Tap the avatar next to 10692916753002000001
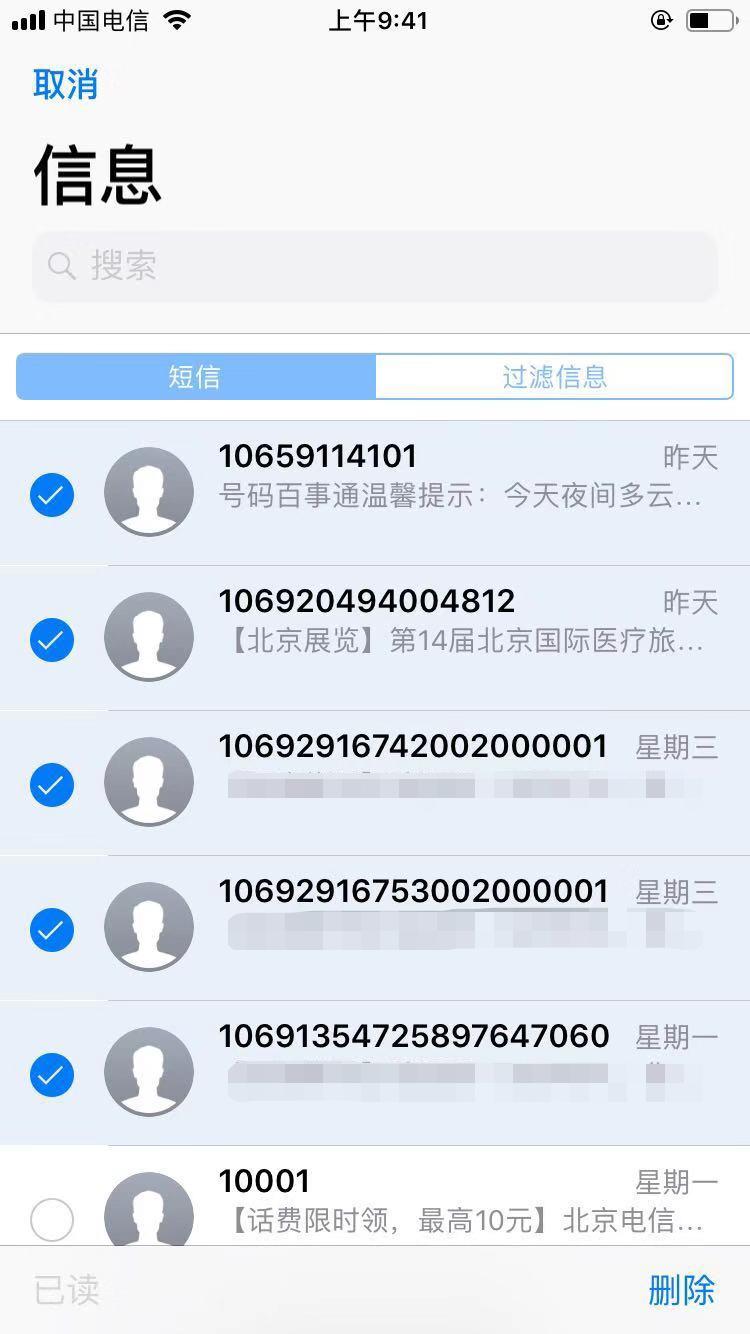 [149, 927]
